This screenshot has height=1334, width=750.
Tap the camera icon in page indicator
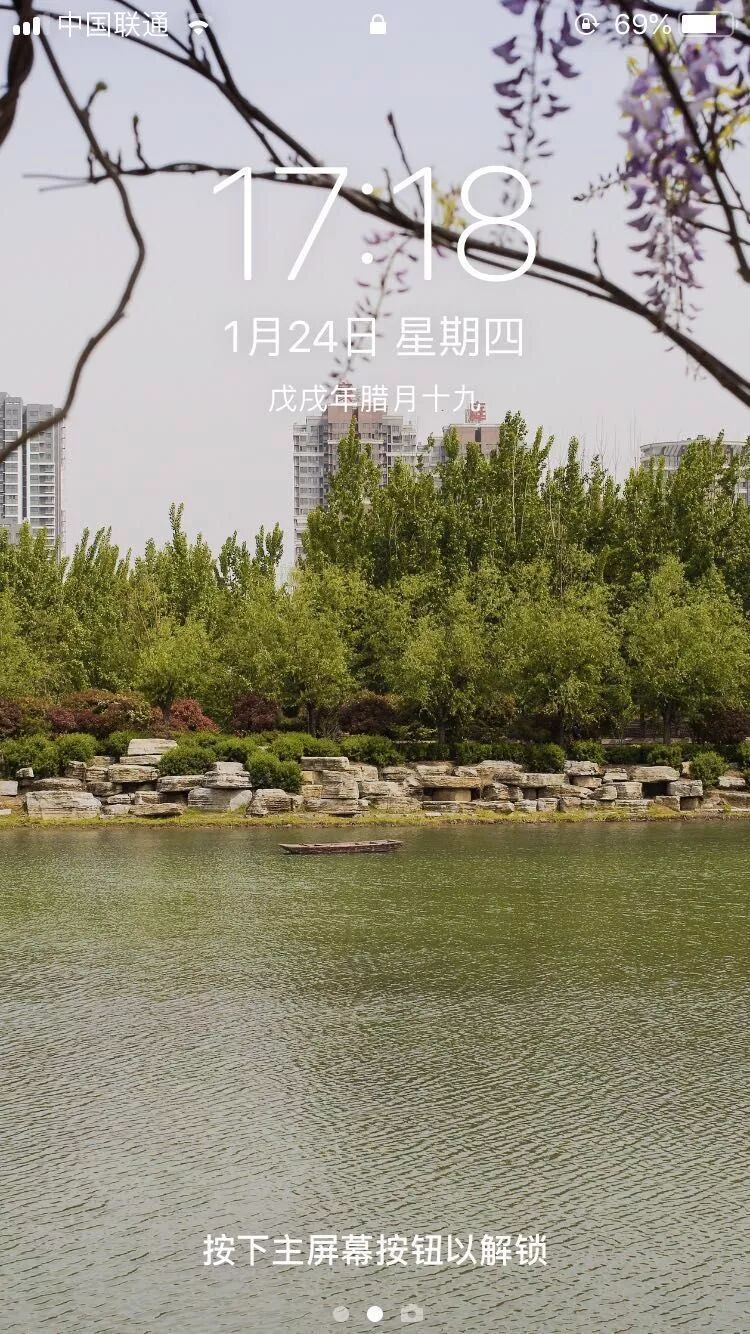point(411,1313)
